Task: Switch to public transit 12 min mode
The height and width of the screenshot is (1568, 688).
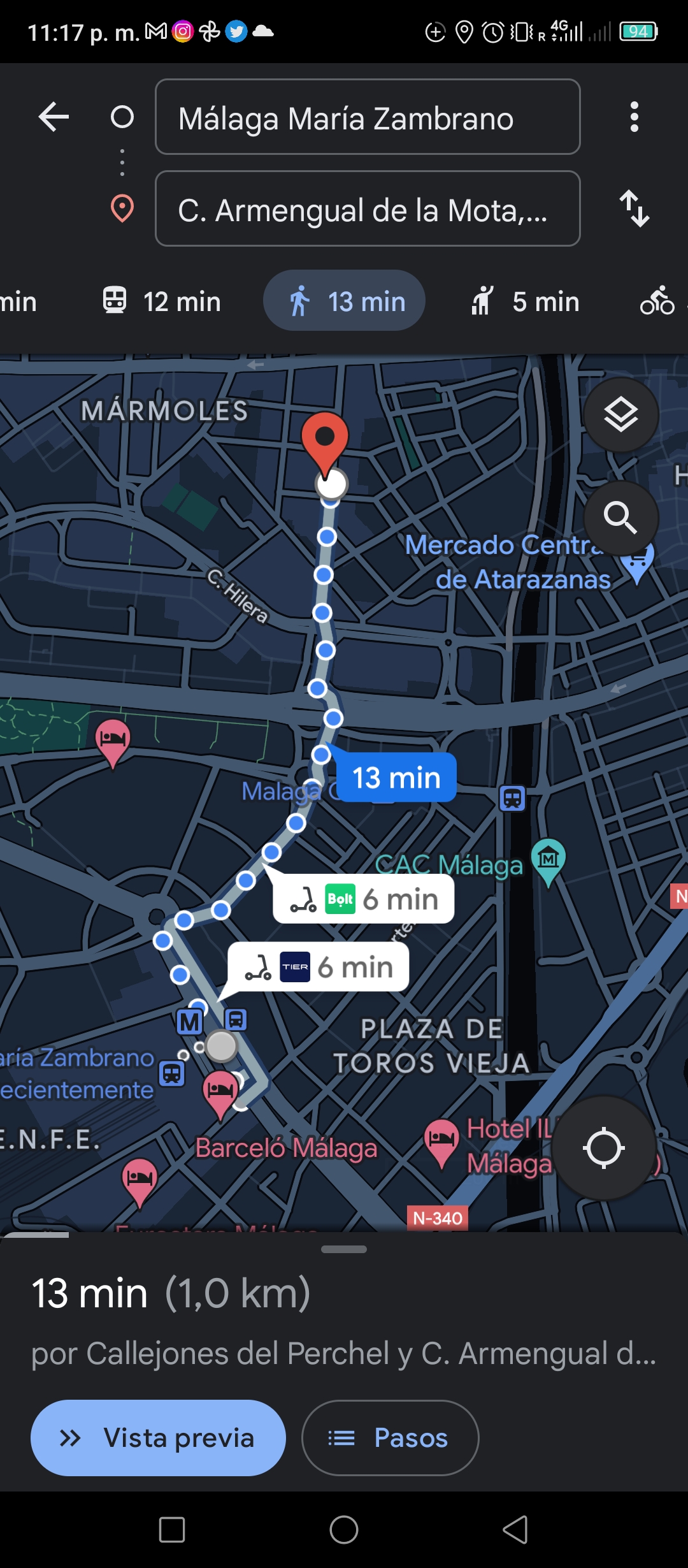Action: (x=162, y=301)
